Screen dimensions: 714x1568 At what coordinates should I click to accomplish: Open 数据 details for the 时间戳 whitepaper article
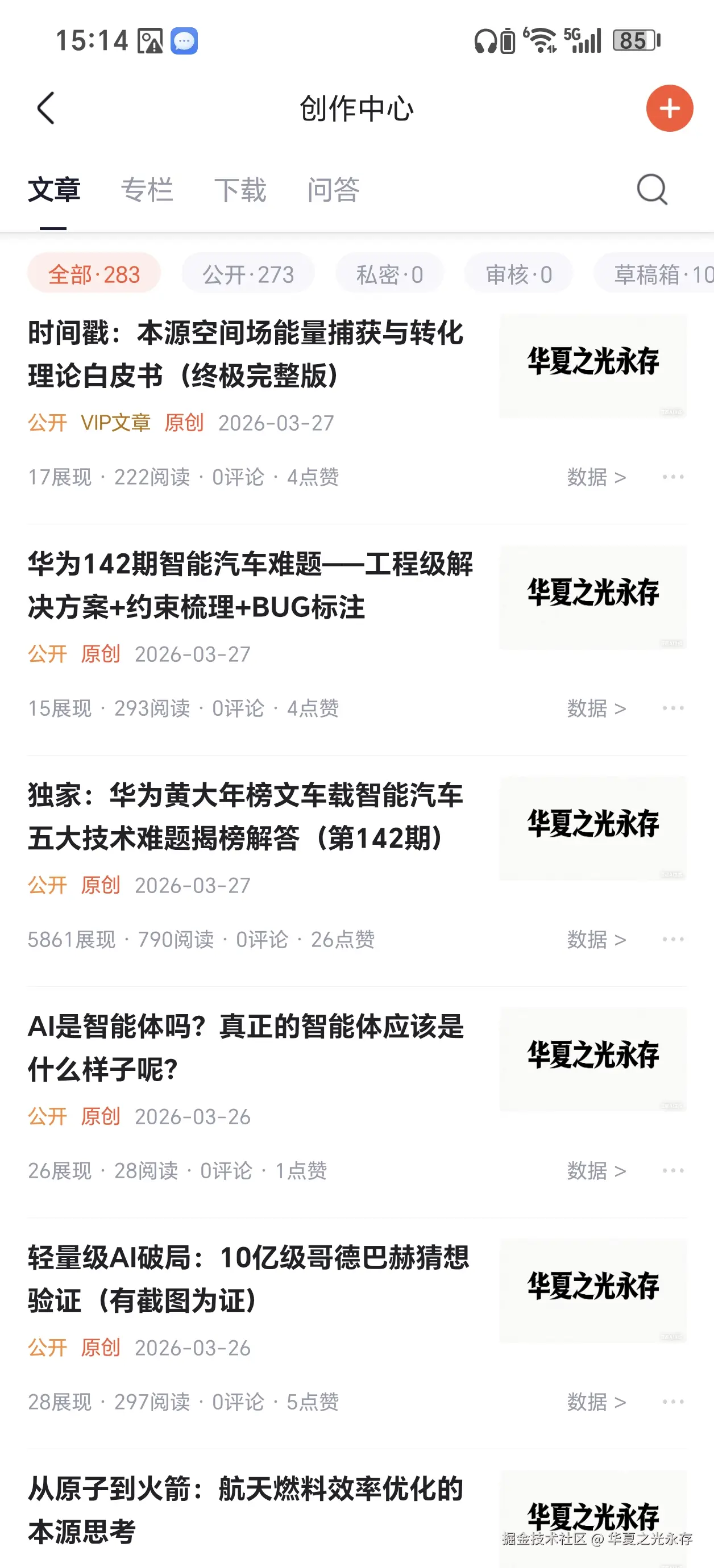[x=596, y=477]
